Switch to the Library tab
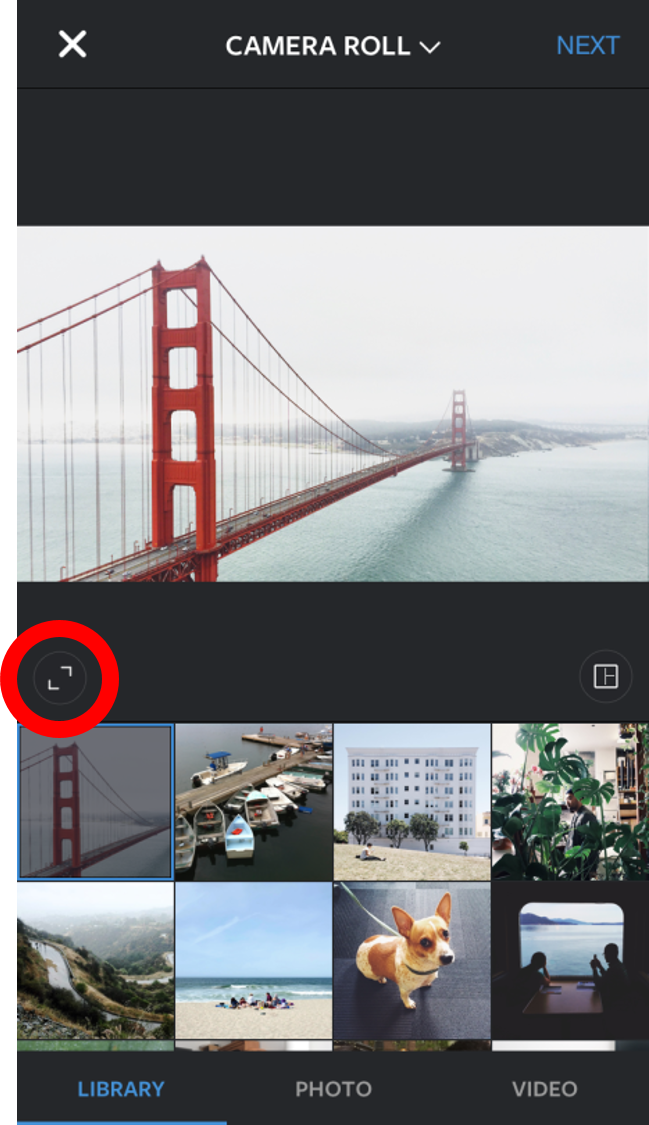Screen dimensions: 649x1125 click(x=121, y=1089)
